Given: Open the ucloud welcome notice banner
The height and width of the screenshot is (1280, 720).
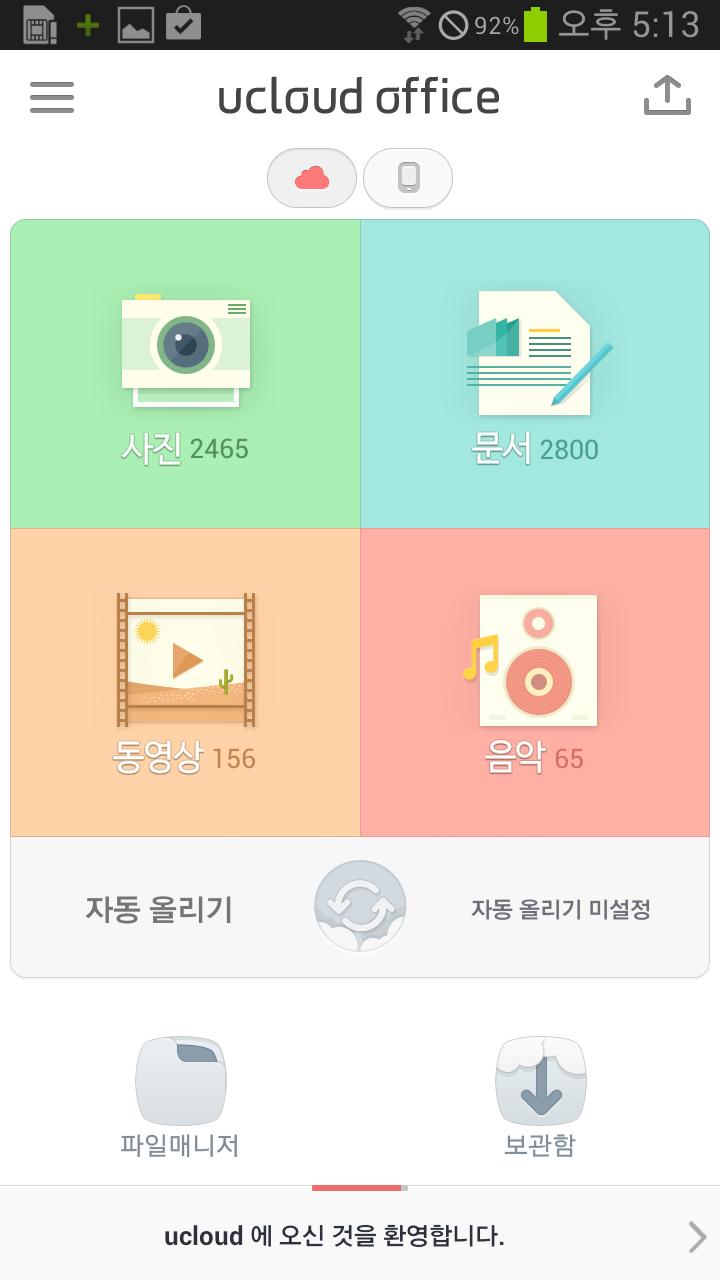Looking at the screenshot, I should pos(360,1236).
